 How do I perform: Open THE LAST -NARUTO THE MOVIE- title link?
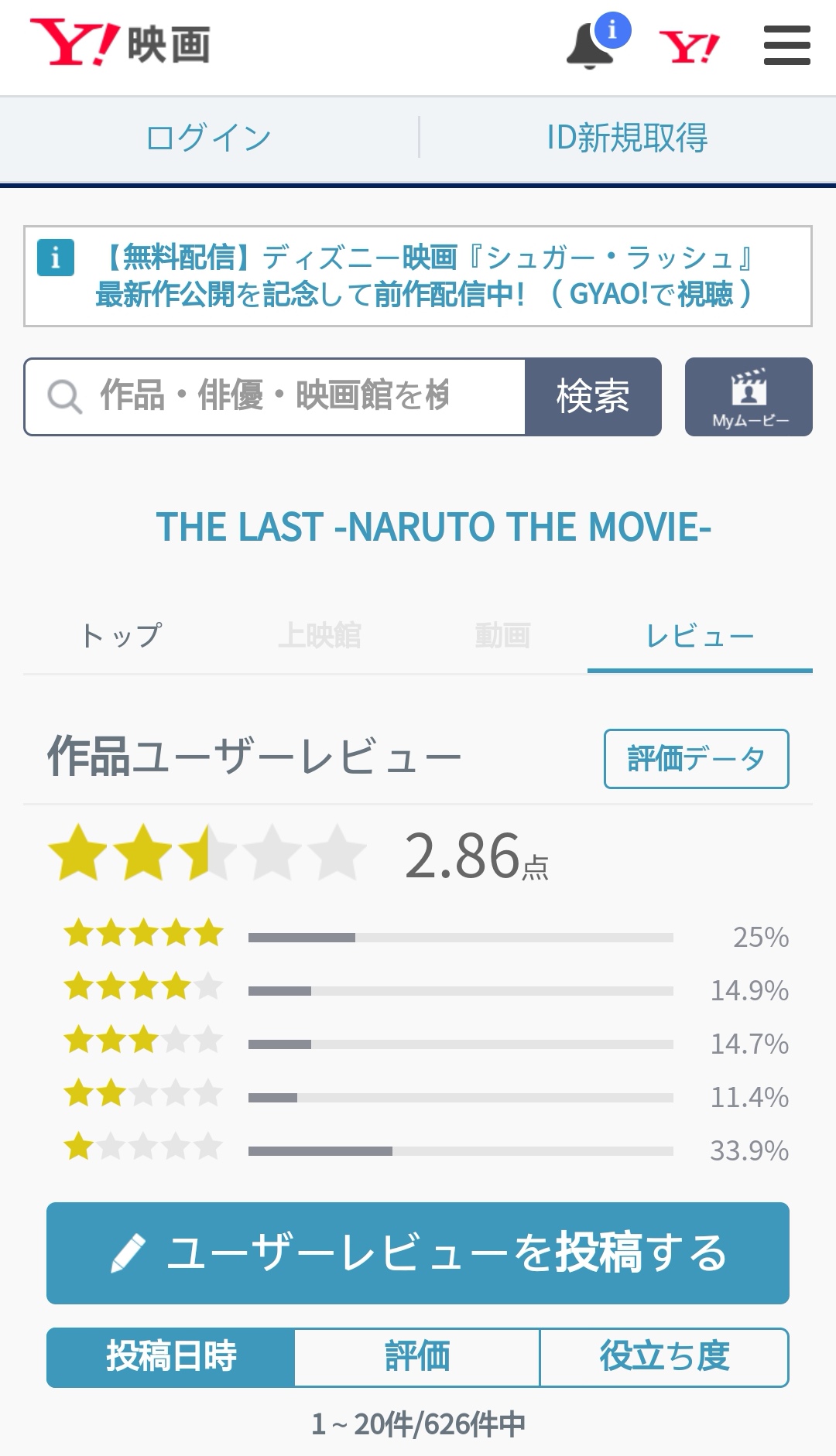[x=433, y=528]
